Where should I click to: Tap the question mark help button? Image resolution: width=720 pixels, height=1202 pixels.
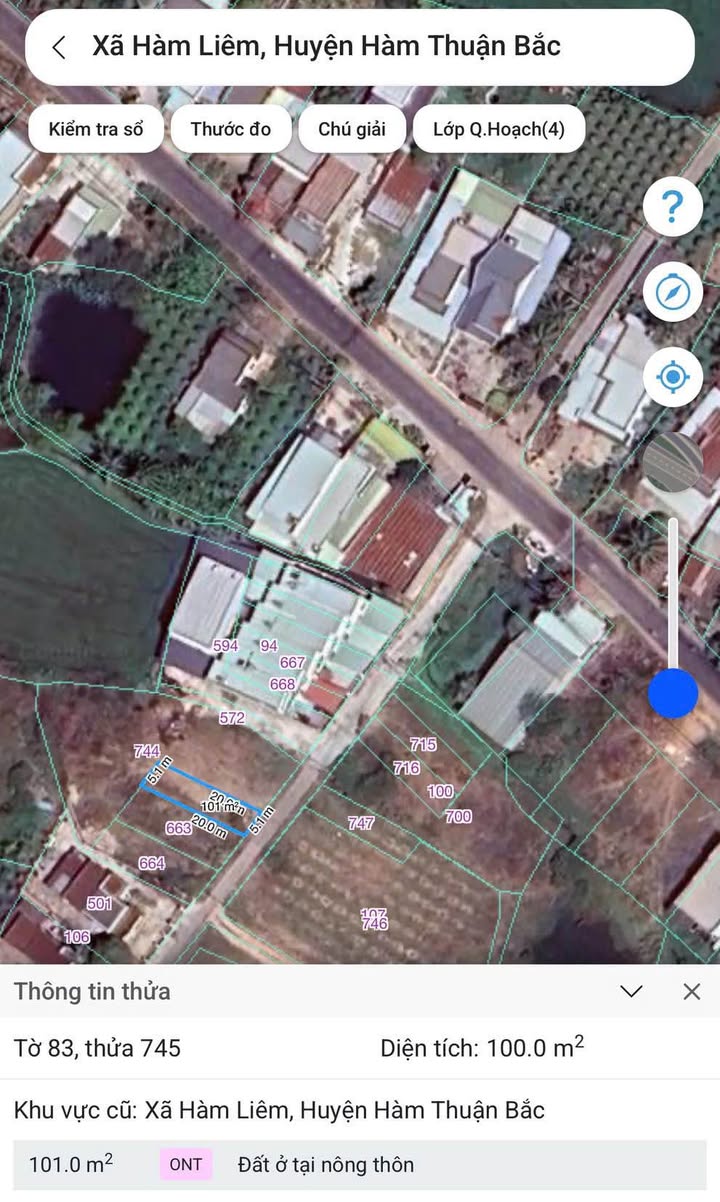pyautogui.click(x=672, y=207)
